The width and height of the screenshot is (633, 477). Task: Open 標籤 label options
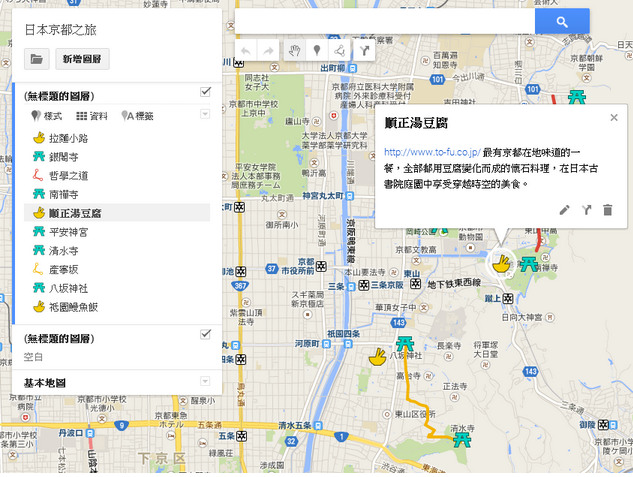(138, 116)
